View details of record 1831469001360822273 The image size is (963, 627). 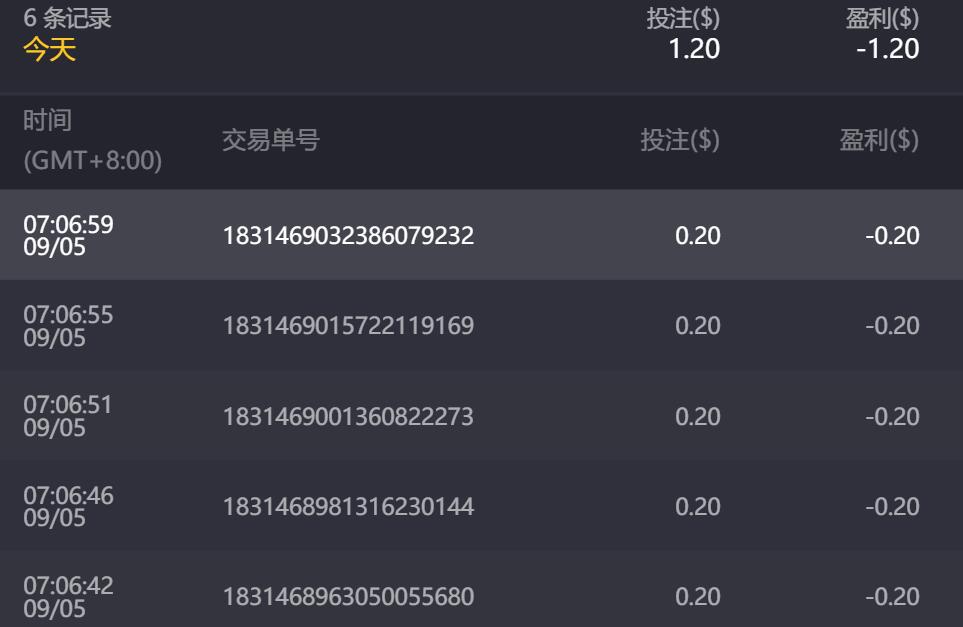(x=348, y=416)
